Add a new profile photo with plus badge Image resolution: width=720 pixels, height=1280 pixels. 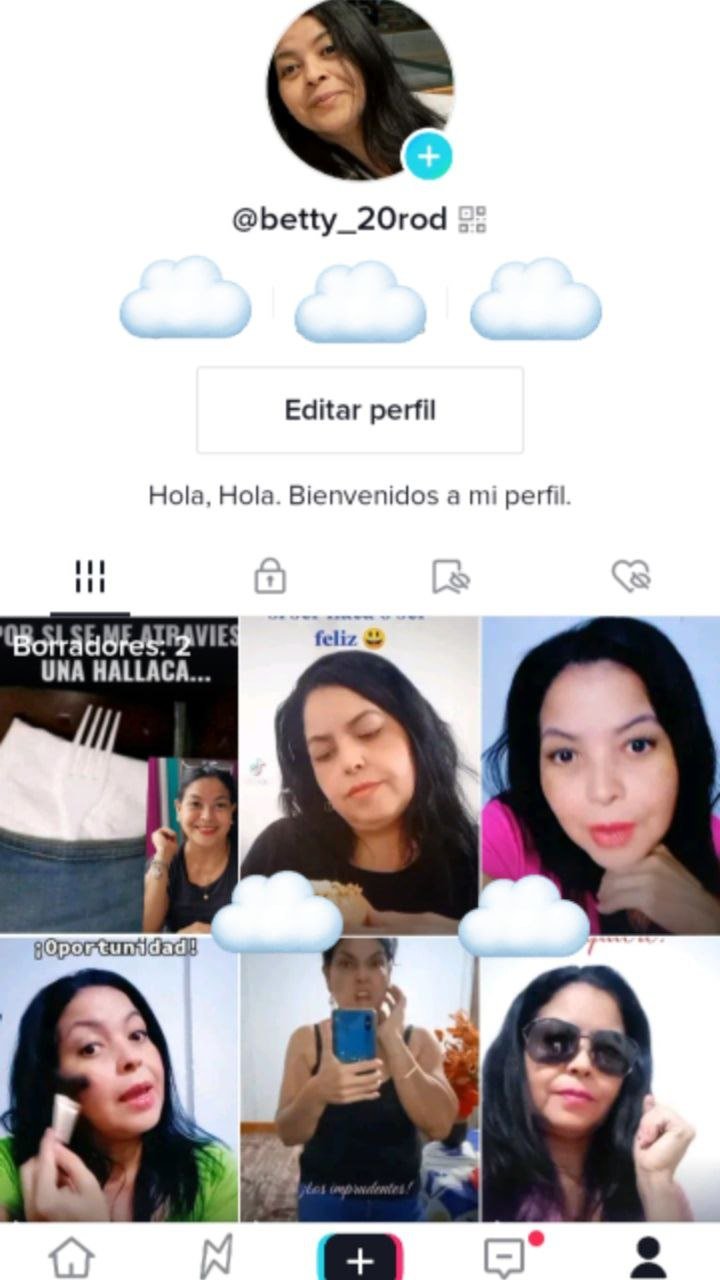(428, 156)
